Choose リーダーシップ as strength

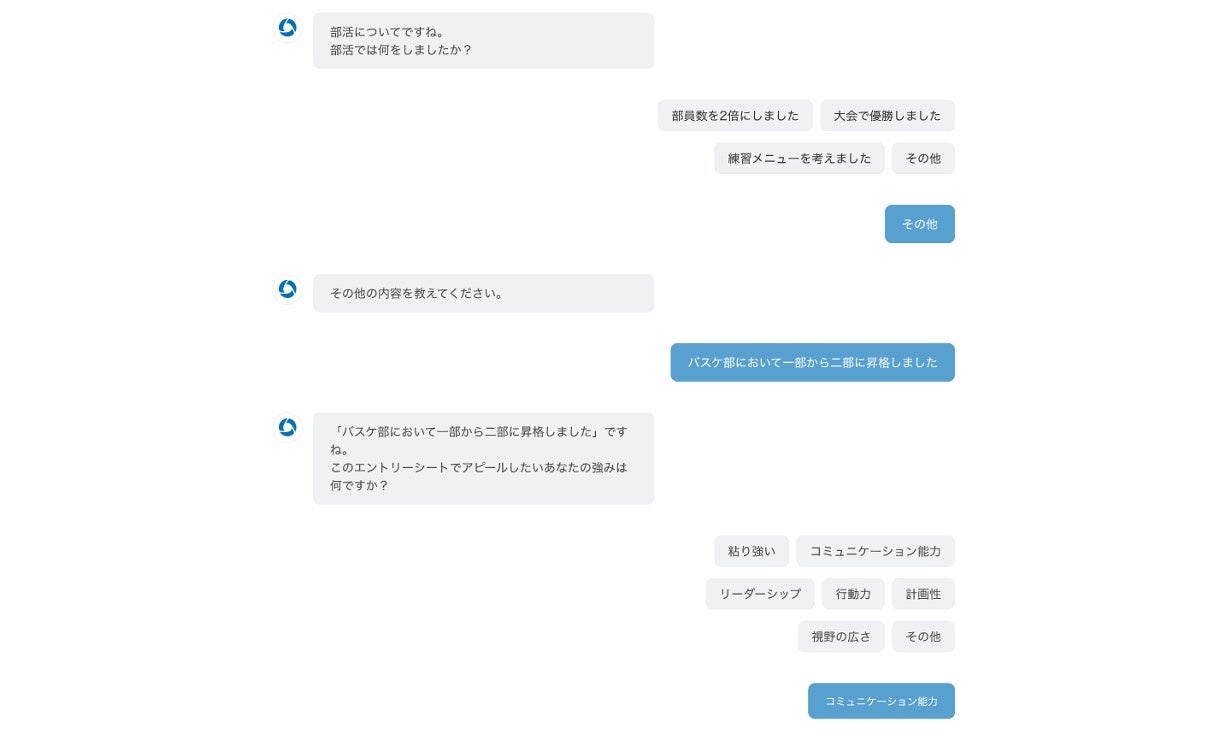760,594
